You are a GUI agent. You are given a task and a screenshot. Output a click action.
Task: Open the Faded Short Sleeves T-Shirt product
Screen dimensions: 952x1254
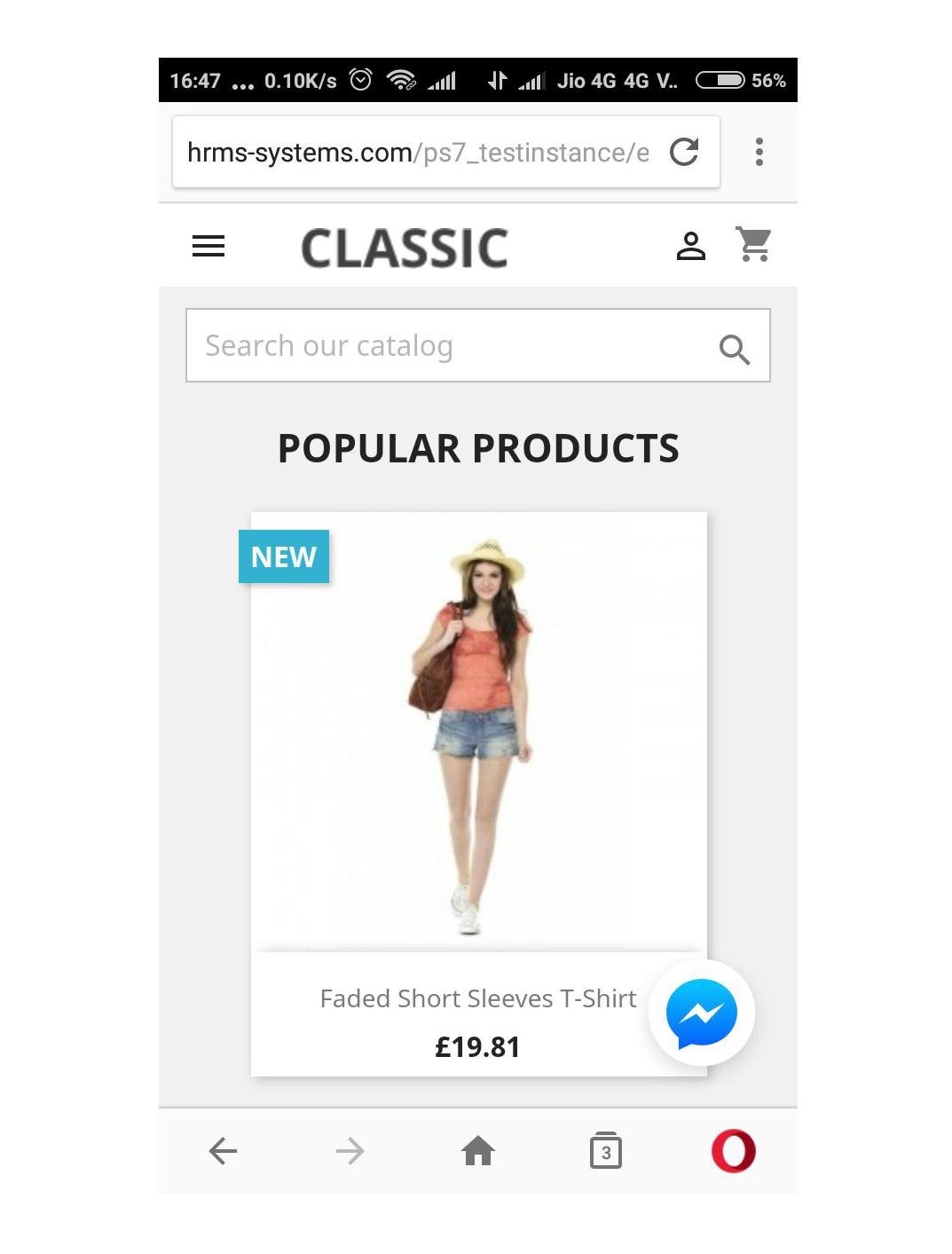pos(477,998)
